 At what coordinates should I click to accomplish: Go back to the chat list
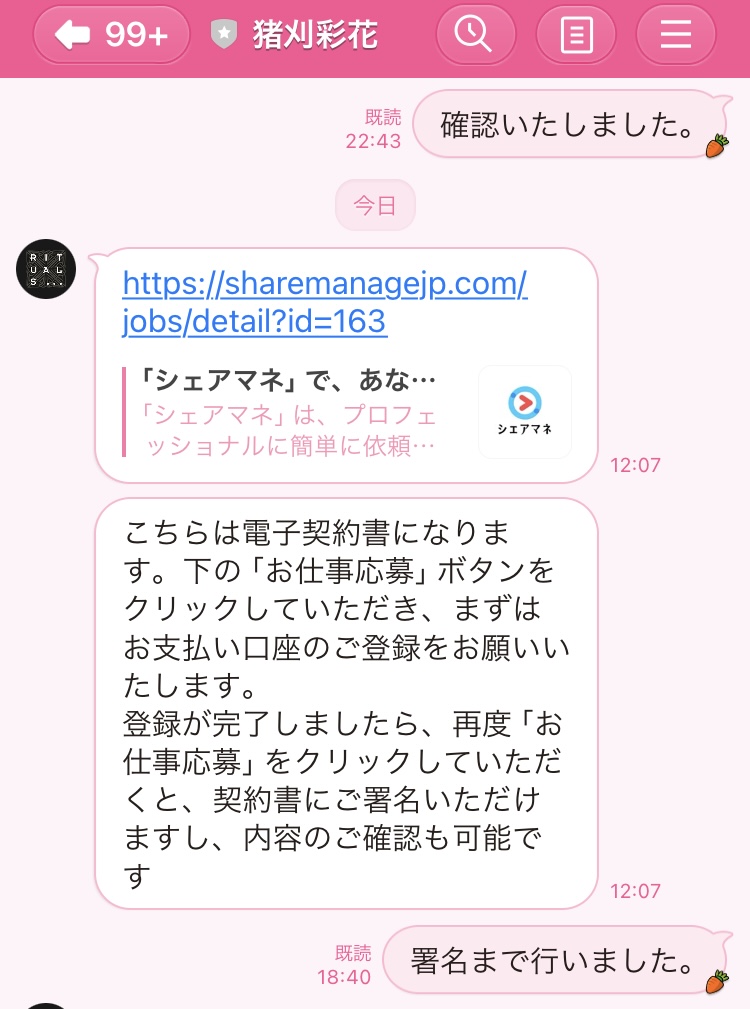[x=110, y=36]
